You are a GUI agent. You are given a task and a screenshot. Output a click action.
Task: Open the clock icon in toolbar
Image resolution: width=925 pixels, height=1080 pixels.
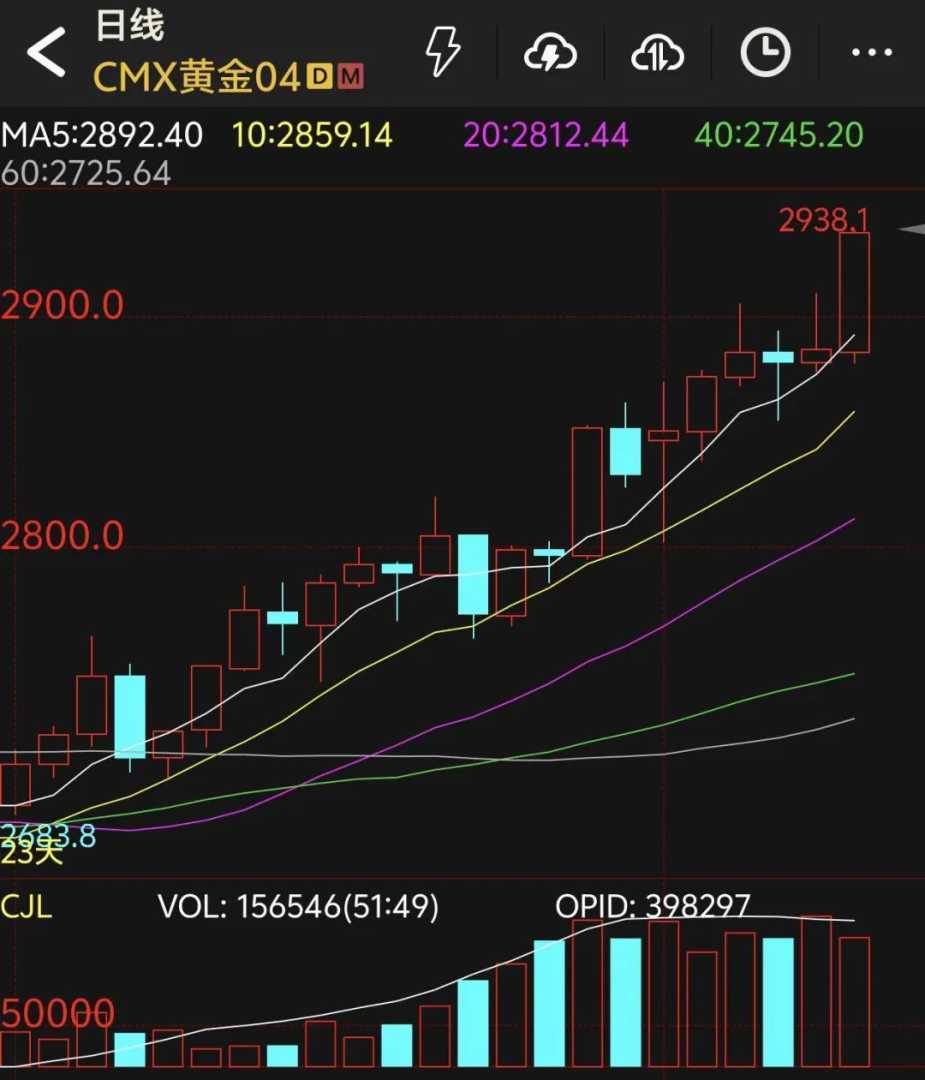click(765, 52)
